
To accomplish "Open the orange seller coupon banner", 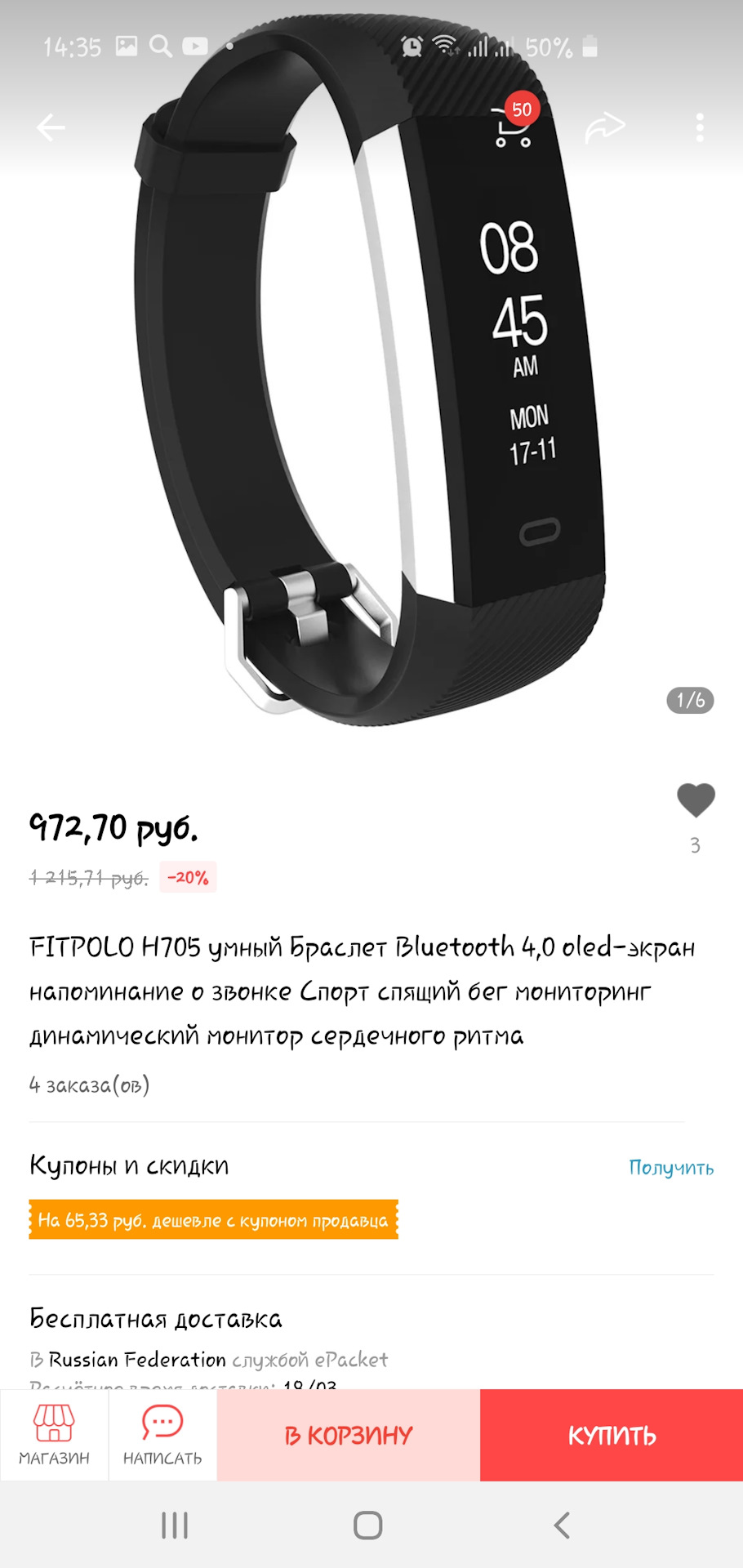I will (x=213, y=1220).
